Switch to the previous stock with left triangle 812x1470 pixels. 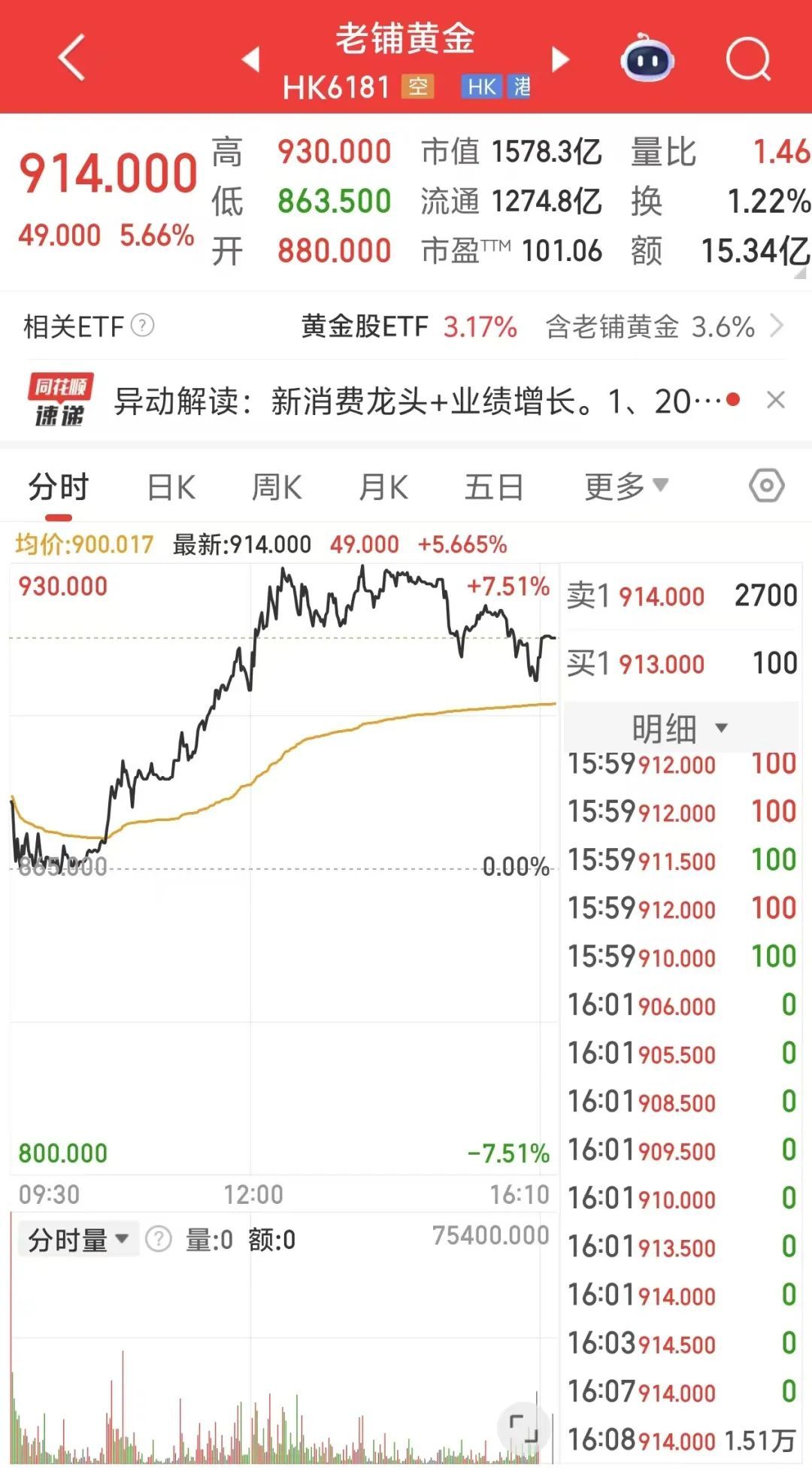251,59
